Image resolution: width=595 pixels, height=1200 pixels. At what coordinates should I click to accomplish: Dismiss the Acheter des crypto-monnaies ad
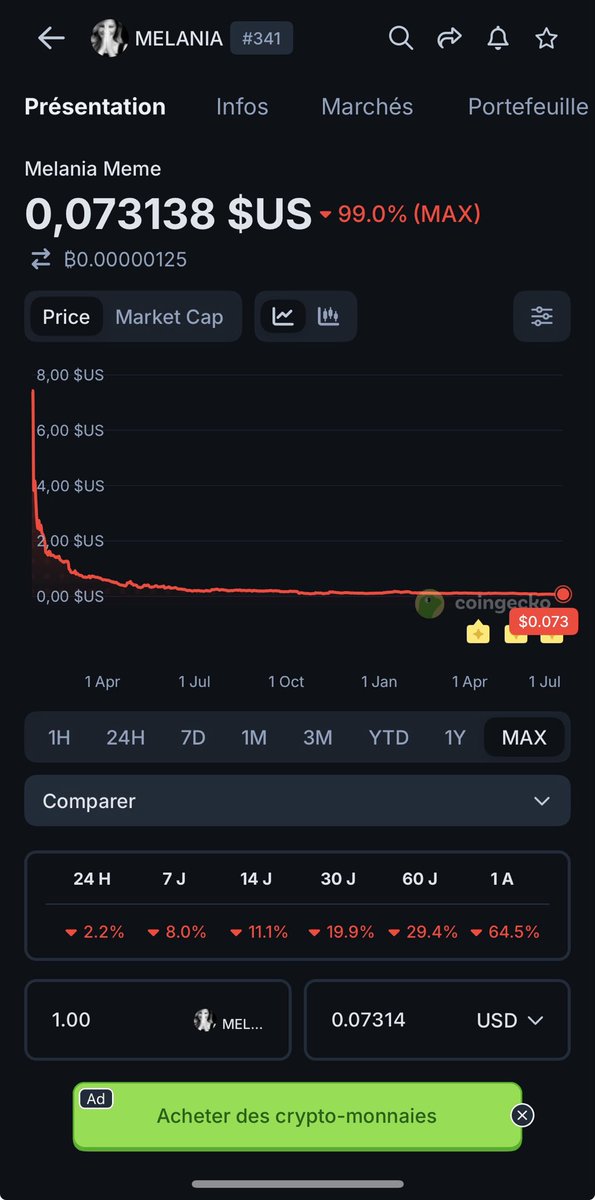point(522,1116)
